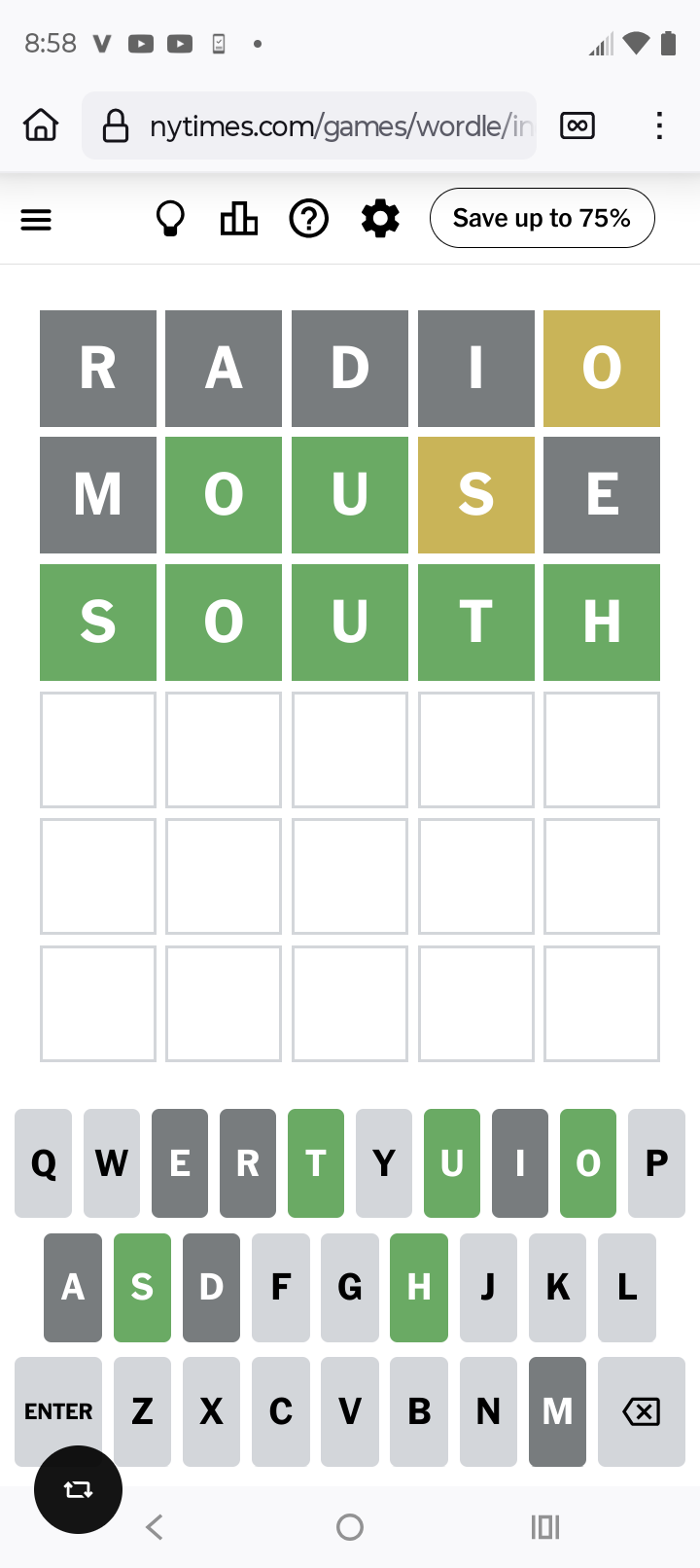
Task: Type the letter Q key
Action: click(x=44, y=1162)
